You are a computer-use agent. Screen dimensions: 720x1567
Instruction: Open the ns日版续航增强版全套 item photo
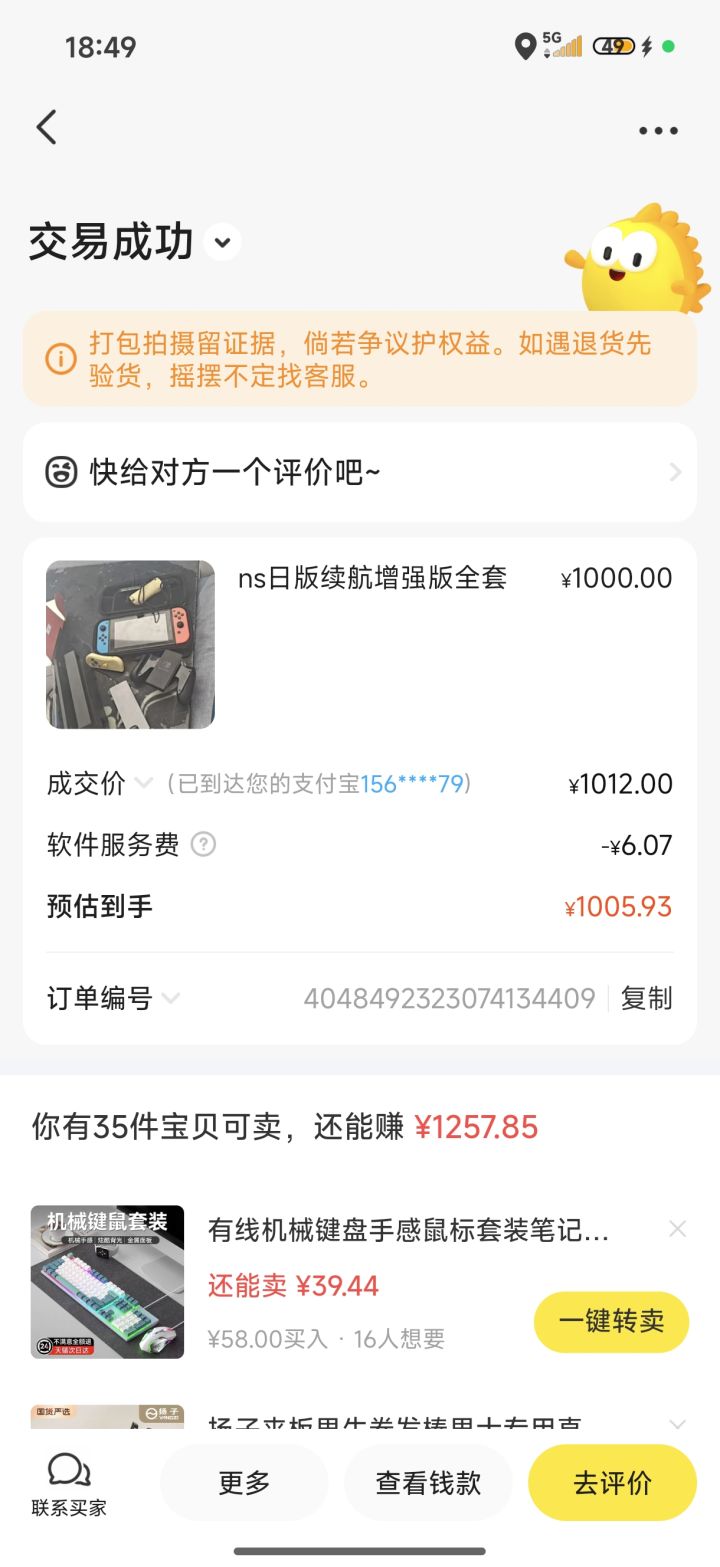130,644
